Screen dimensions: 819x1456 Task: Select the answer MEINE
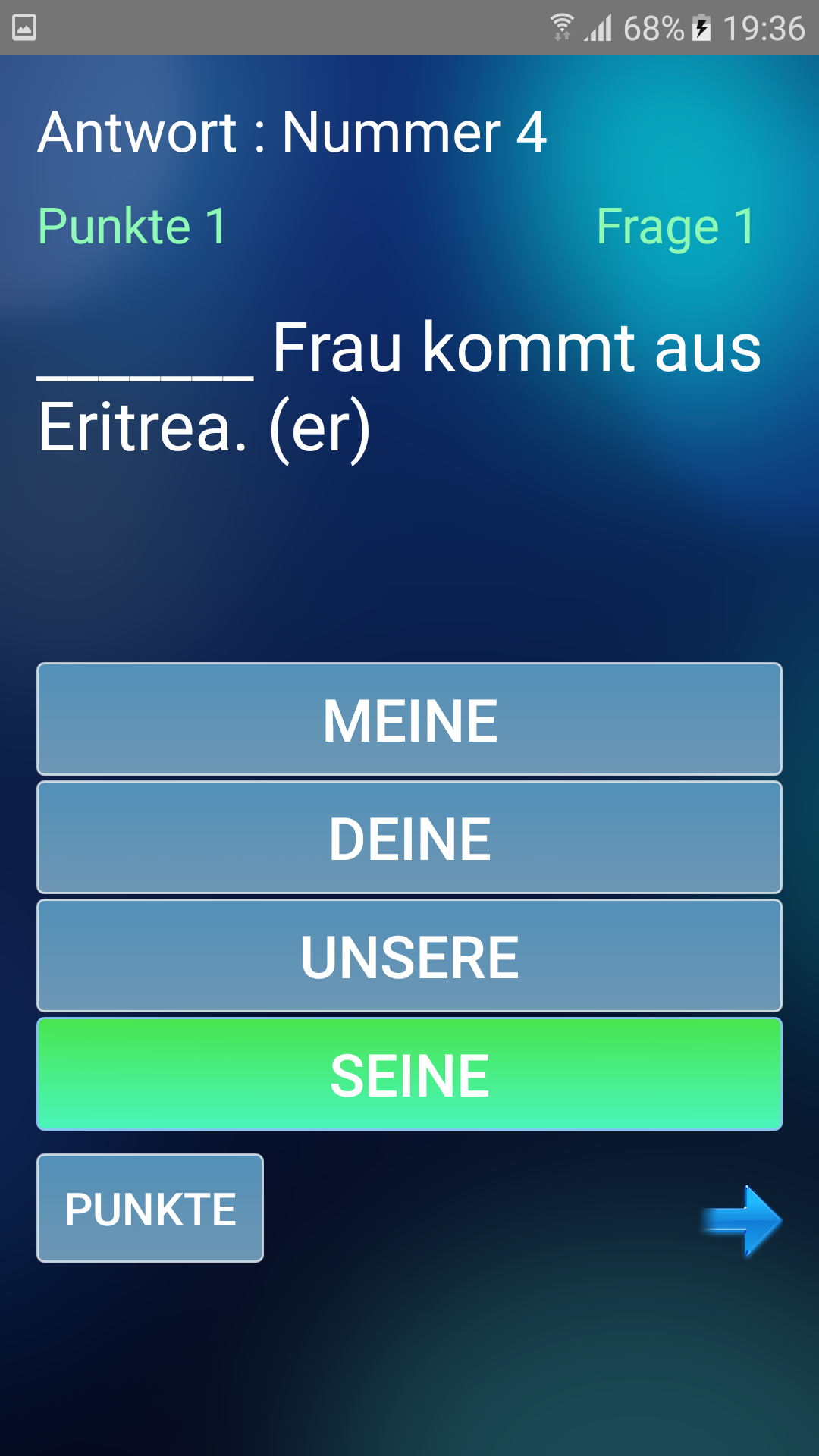point(409,719)
